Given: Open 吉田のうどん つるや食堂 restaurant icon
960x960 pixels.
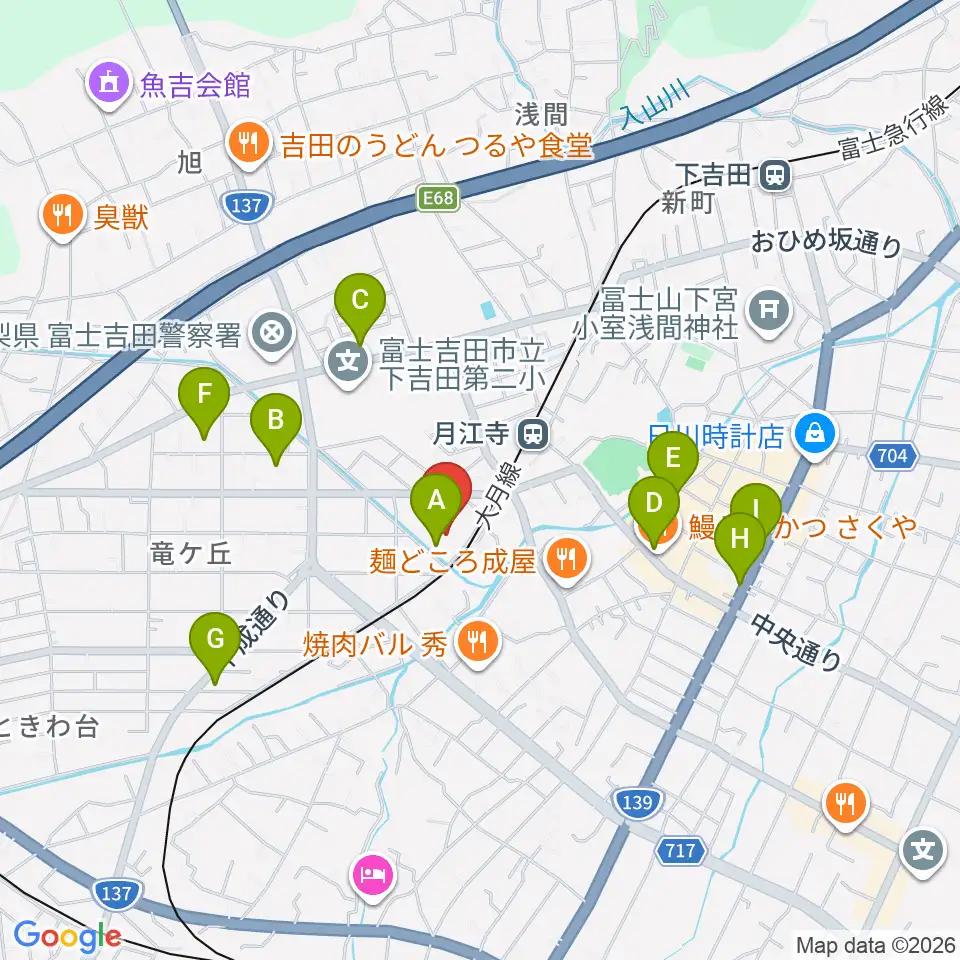Looking at the screenshot, I should (249, 145).
